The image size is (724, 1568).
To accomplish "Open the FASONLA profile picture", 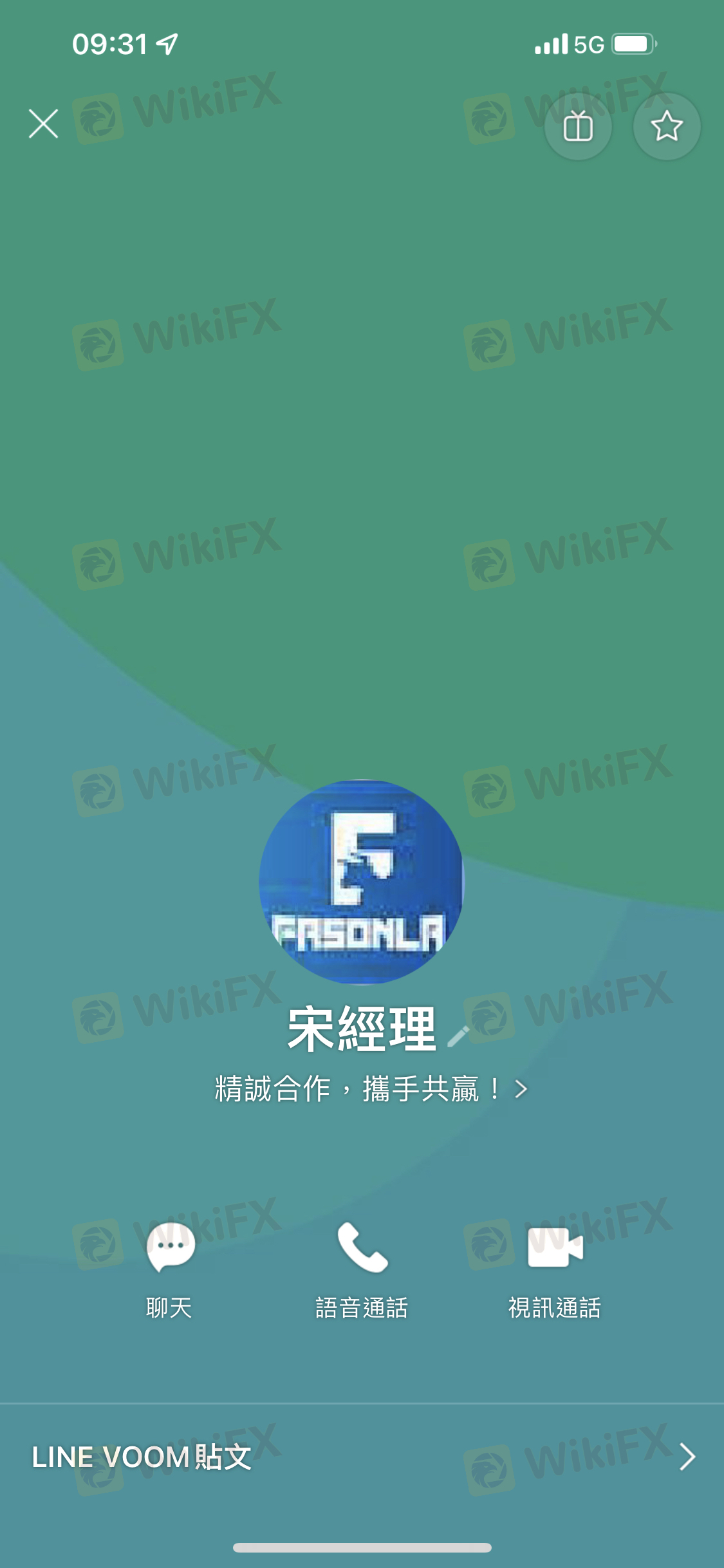I will (361, 882).
